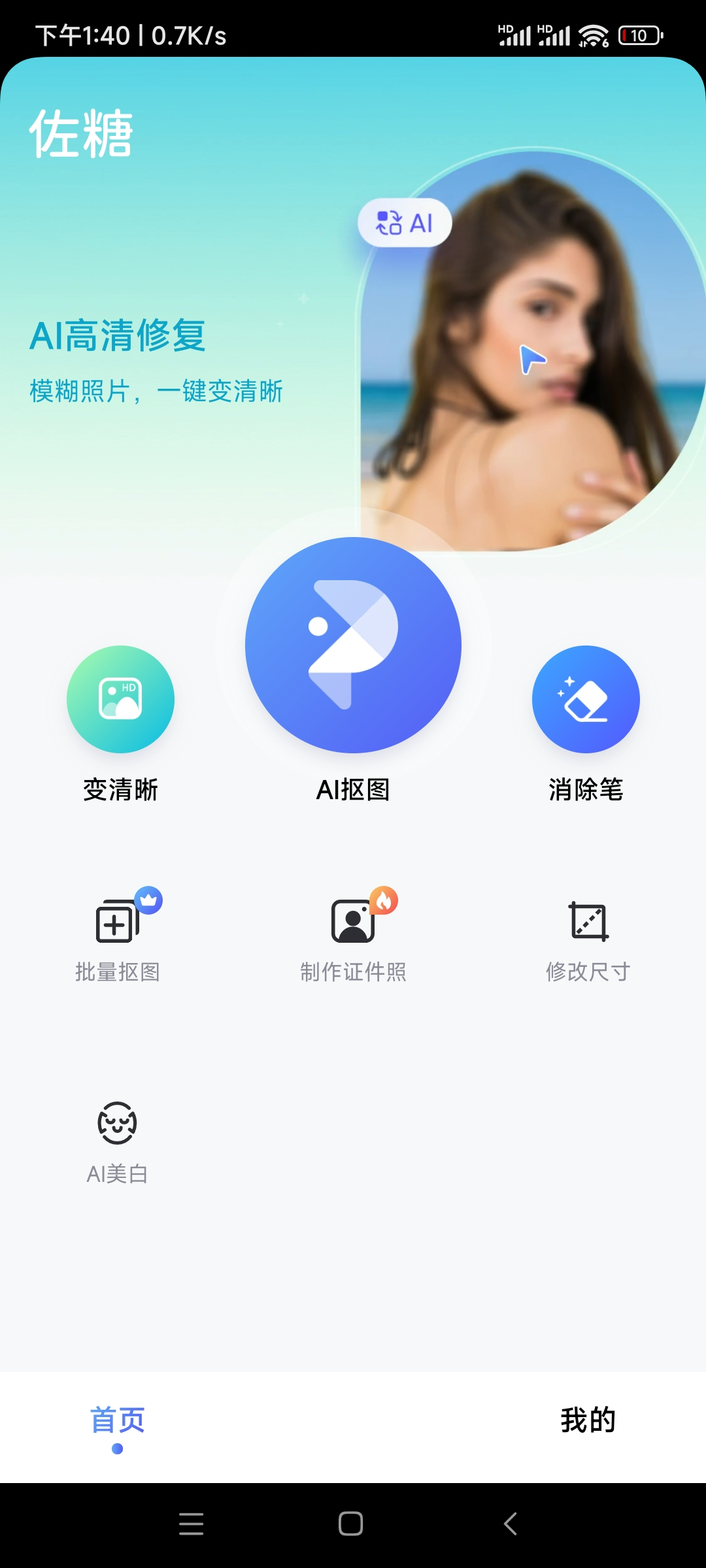
Task: Go to the 首页 tab
Action: pos(118,1420)
